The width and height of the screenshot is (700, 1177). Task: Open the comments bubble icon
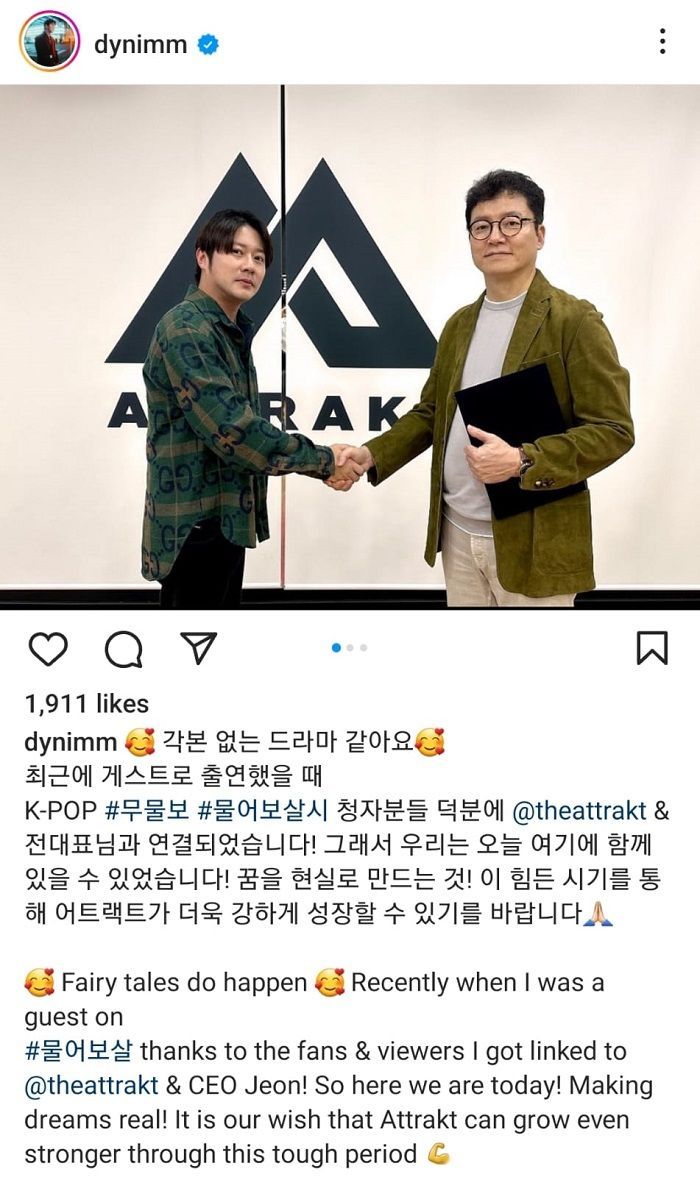(124, 650)
